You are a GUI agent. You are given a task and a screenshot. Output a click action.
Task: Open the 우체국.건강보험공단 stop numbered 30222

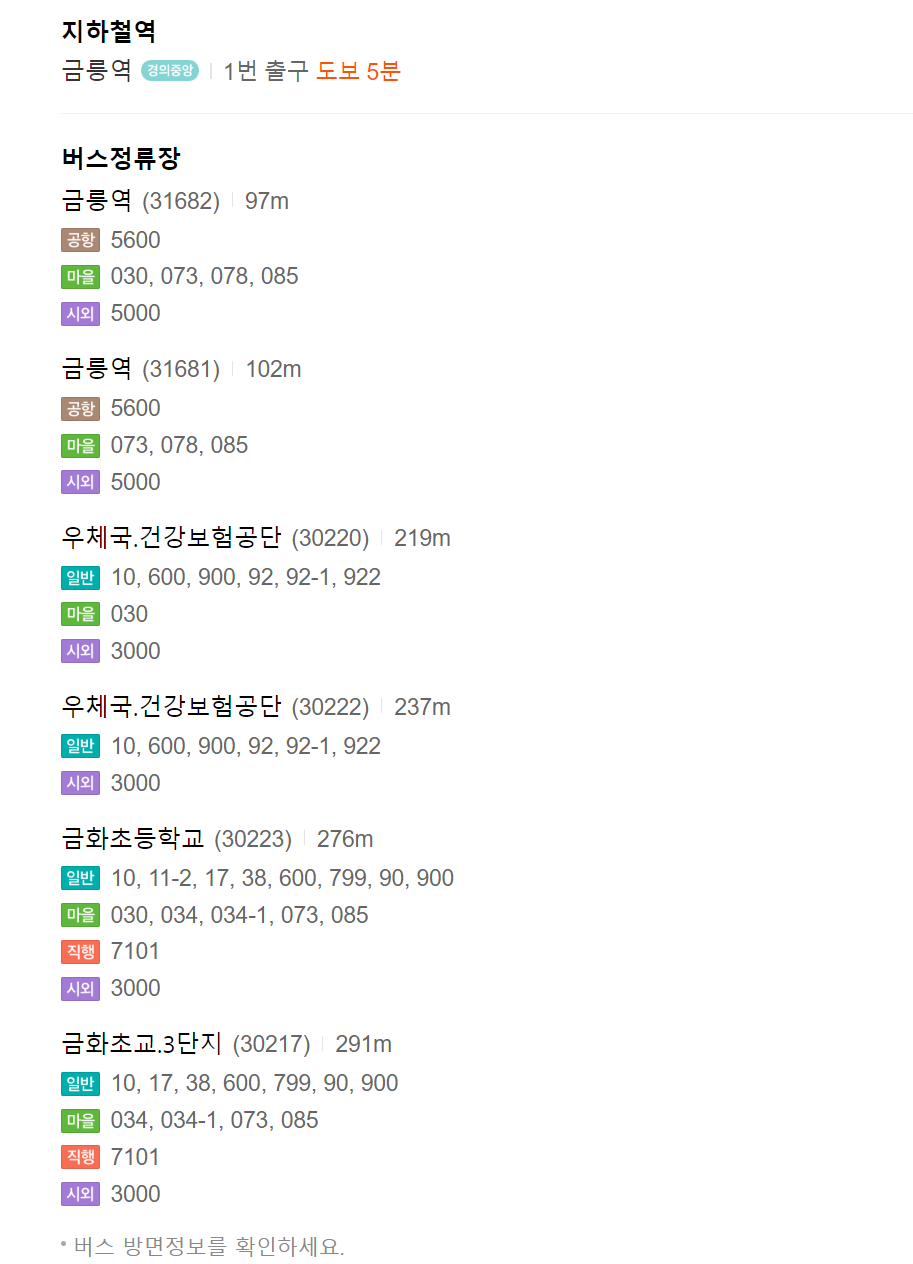(x=171, y=707)
